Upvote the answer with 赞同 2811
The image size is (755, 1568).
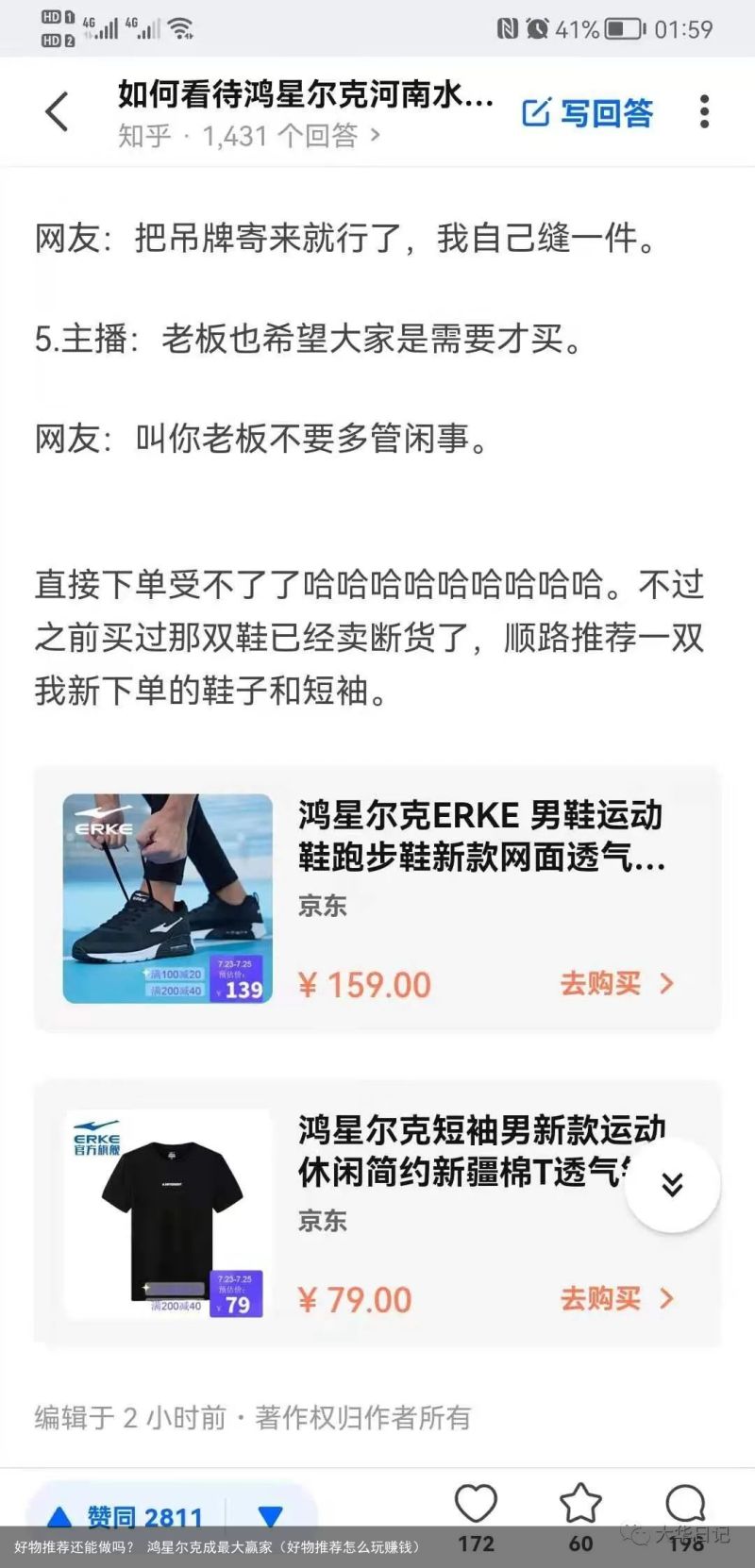point(127,1515)
